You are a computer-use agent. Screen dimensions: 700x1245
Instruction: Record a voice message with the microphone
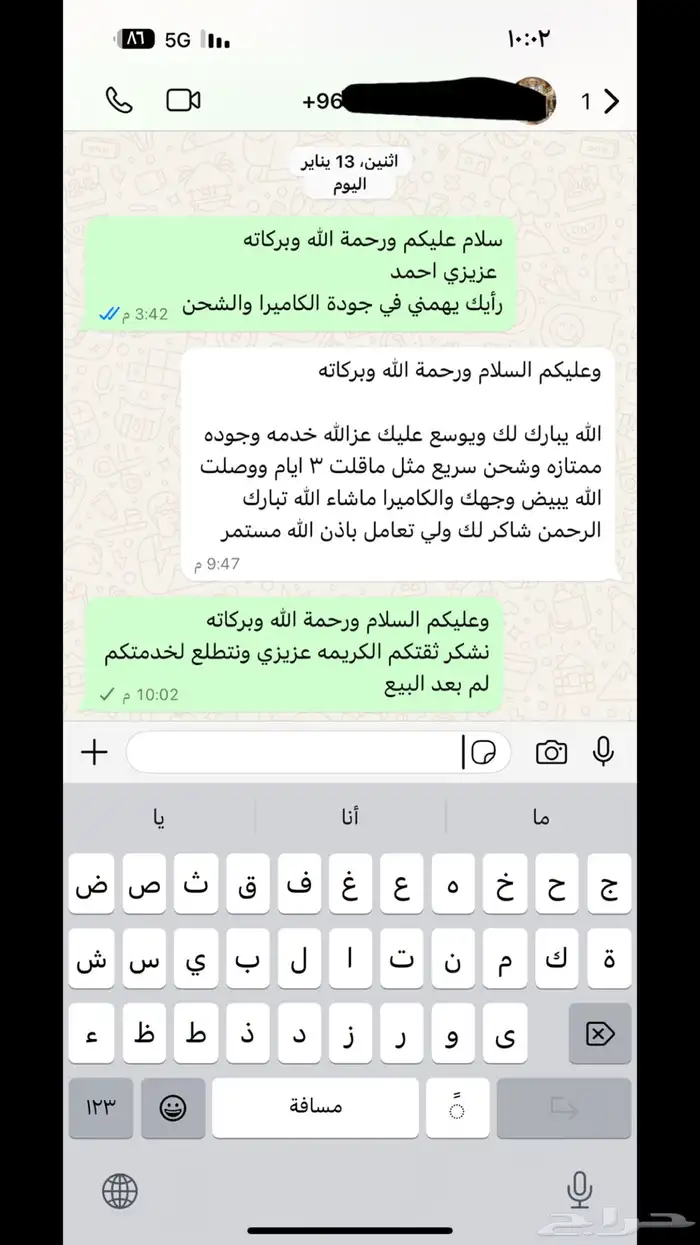coord(603,752)
